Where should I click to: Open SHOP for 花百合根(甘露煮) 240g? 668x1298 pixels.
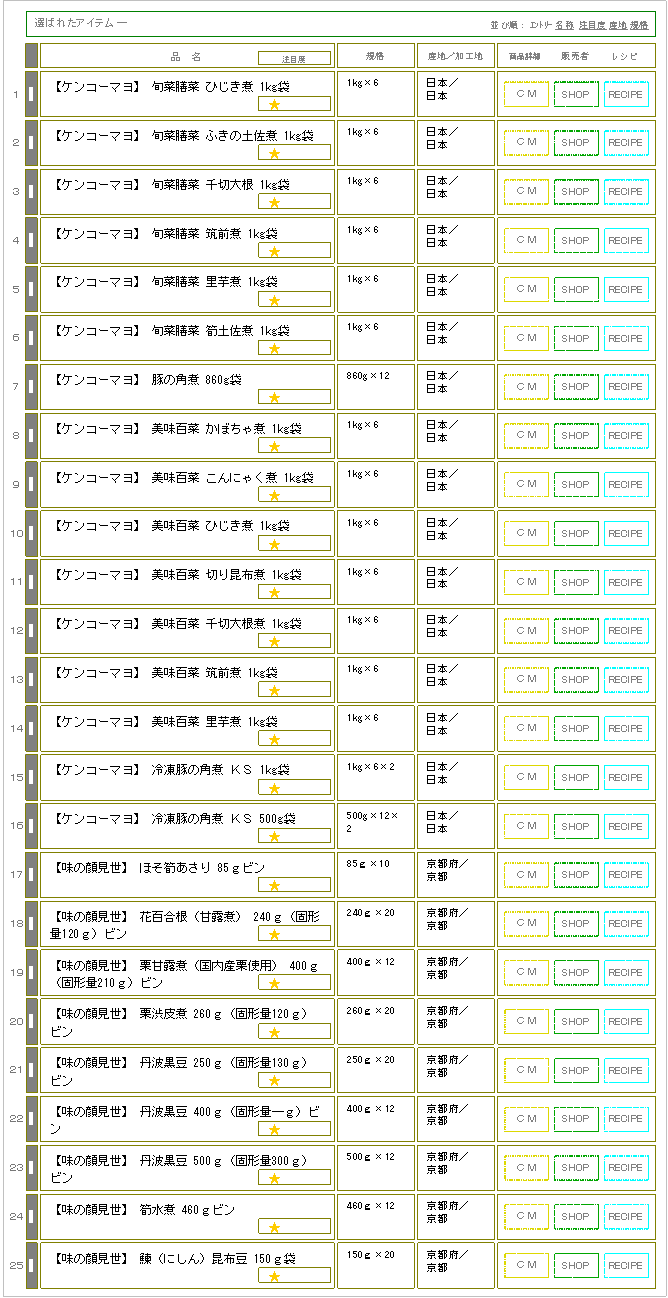[x=576, y=924]
